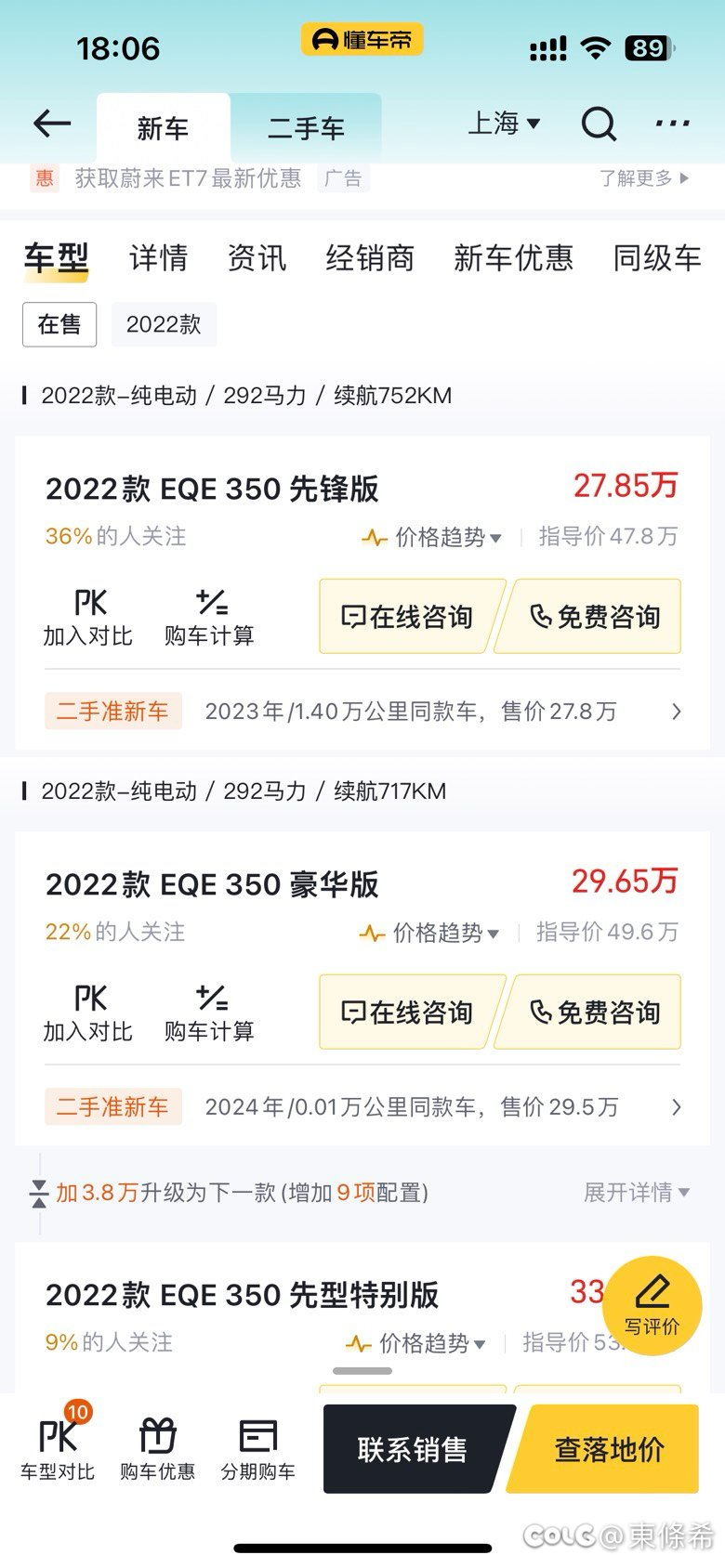Open 车型对比 in the bottom bar

pos(58,1444)
